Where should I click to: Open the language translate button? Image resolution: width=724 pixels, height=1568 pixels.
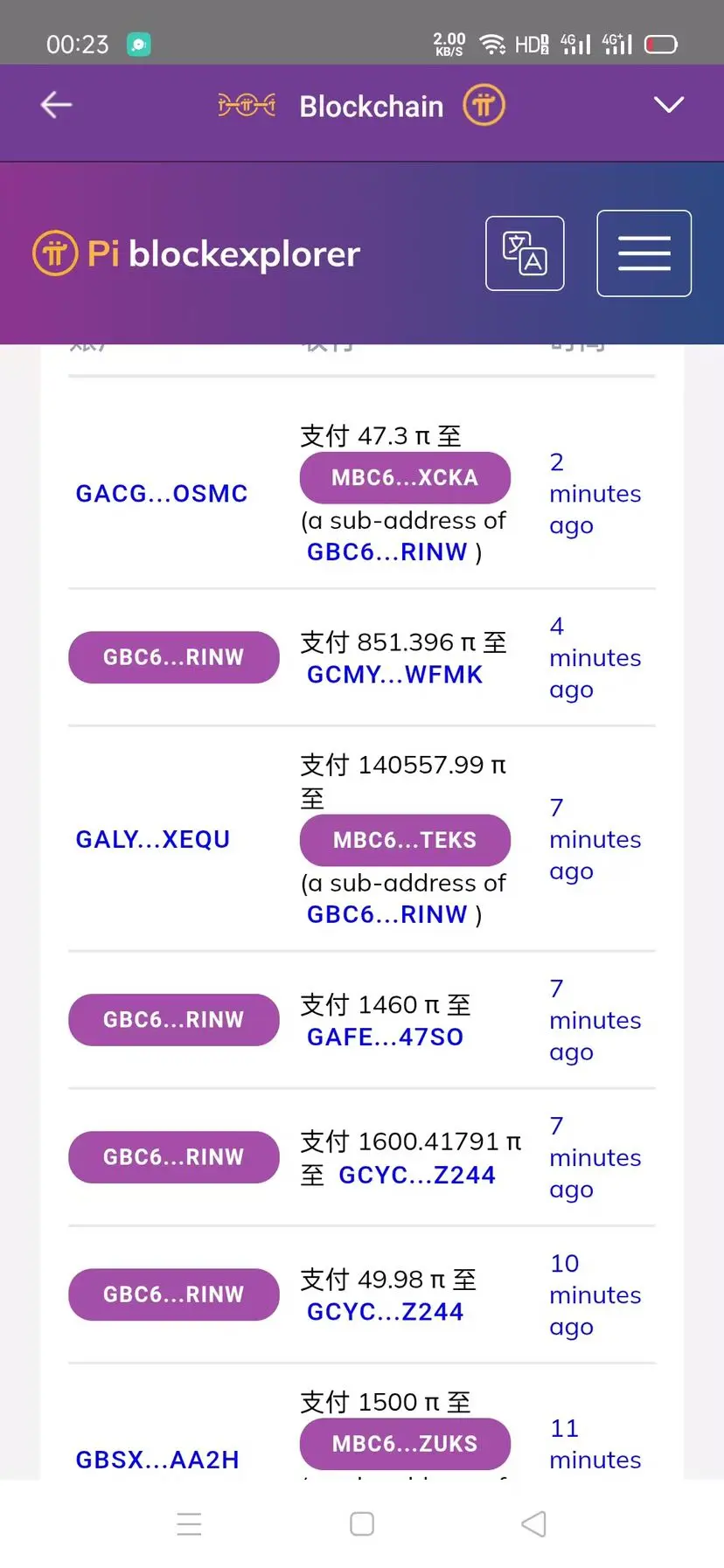525,253
